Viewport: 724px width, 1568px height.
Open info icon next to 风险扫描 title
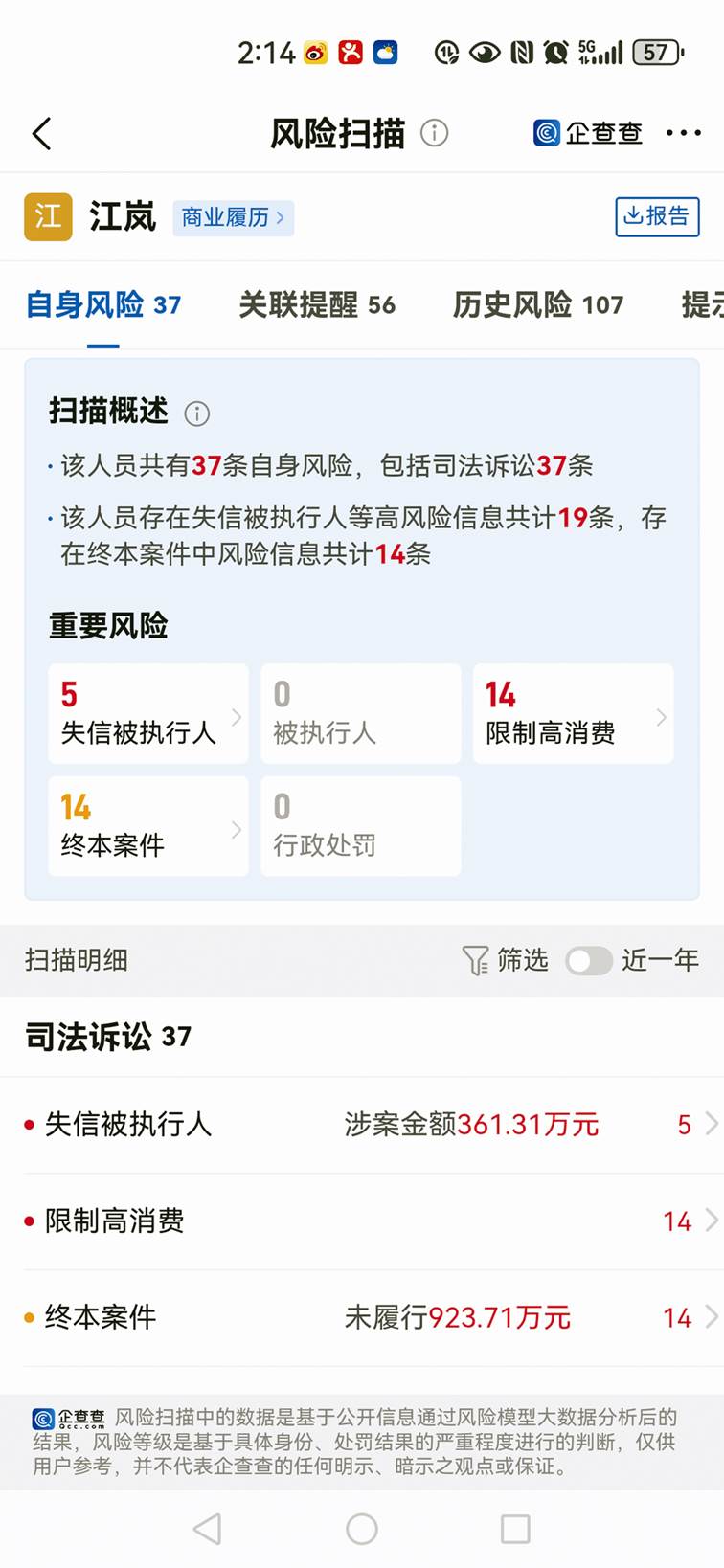tap(434, 133)
